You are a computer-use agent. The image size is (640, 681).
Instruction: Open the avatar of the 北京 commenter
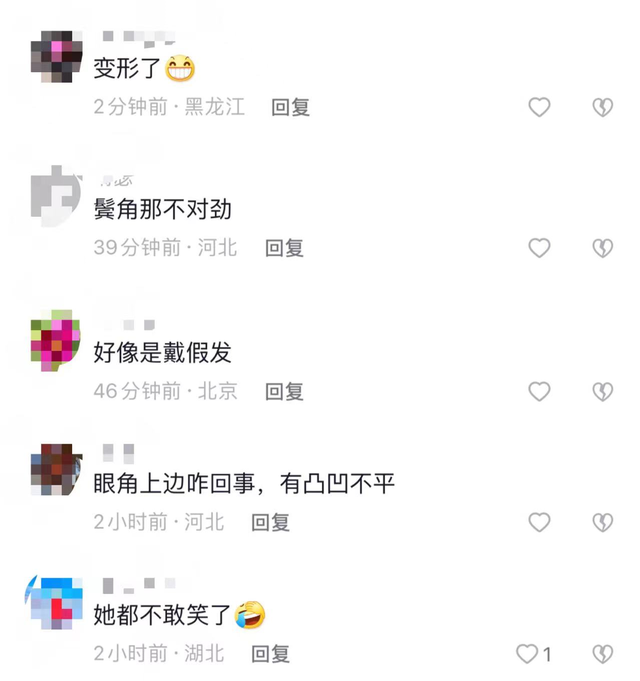pos(56,340)
